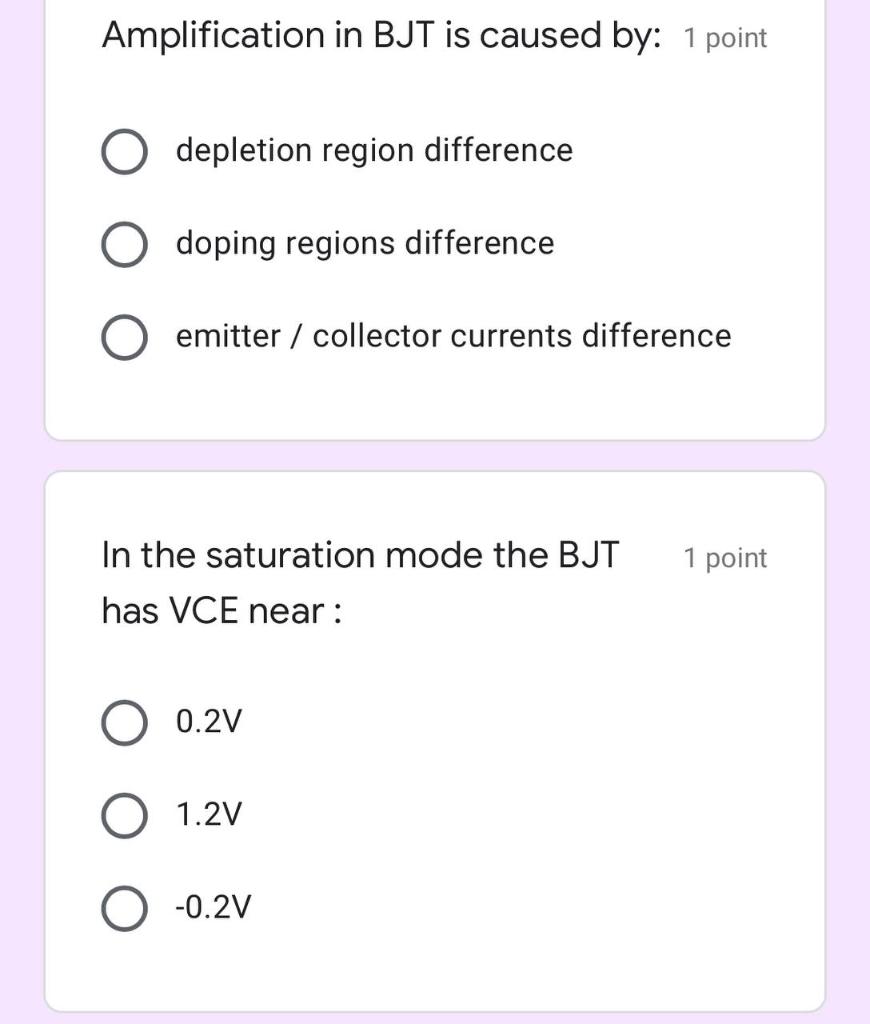Click the "1 point" label on the second question
The width and height of the screenshot is (870, 1024).
click(x=725, y=558)
